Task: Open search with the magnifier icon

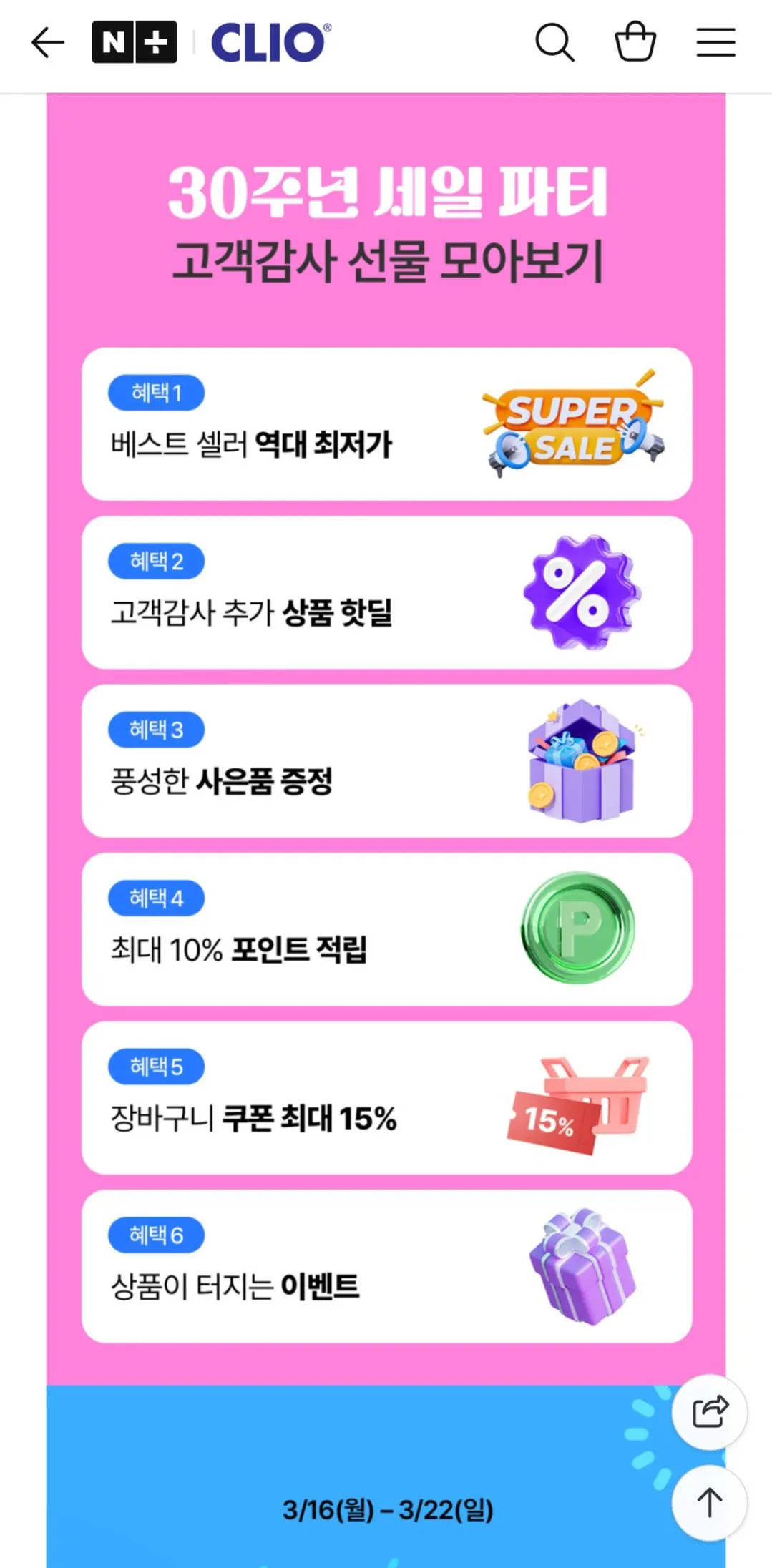Action: [555, 42]
